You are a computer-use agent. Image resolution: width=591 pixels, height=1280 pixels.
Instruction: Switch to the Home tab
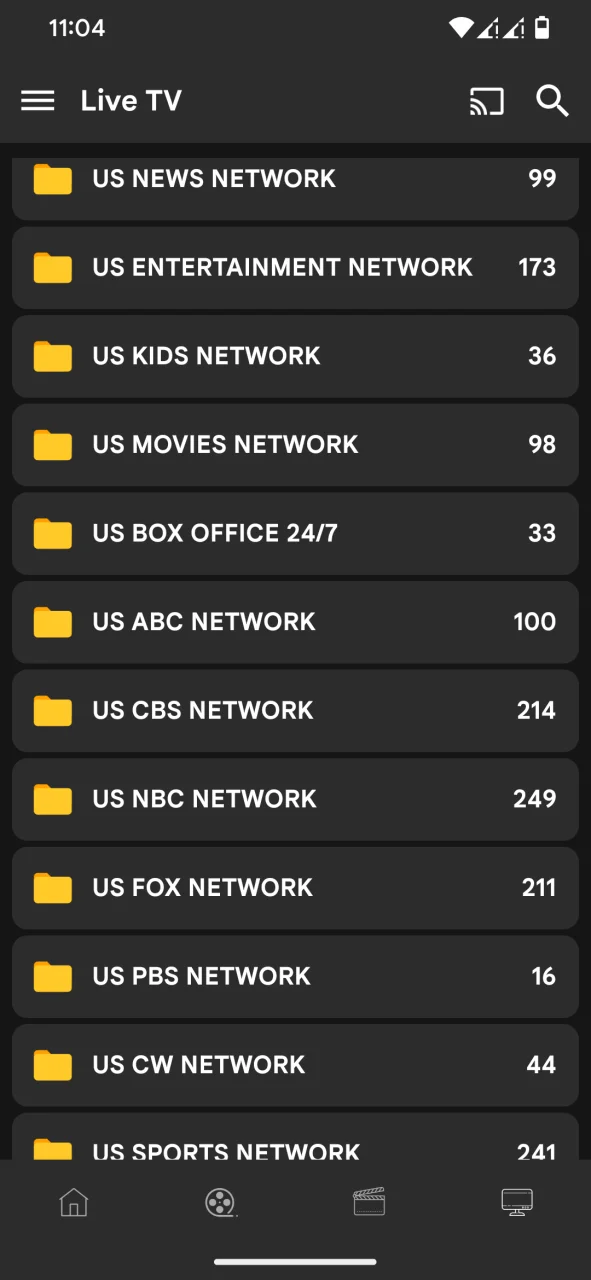[74, 1202]
